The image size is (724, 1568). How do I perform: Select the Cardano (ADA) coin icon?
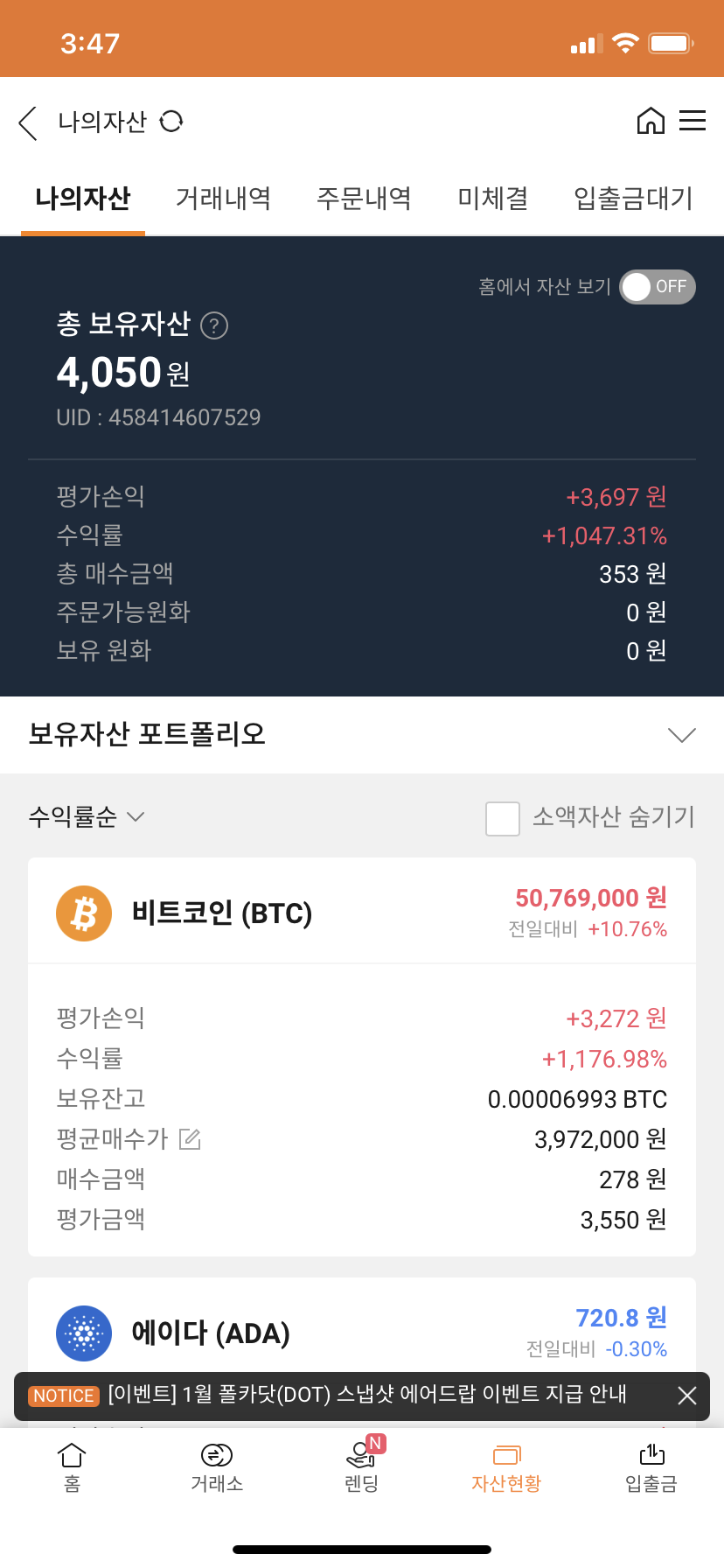pos(83,1333)
